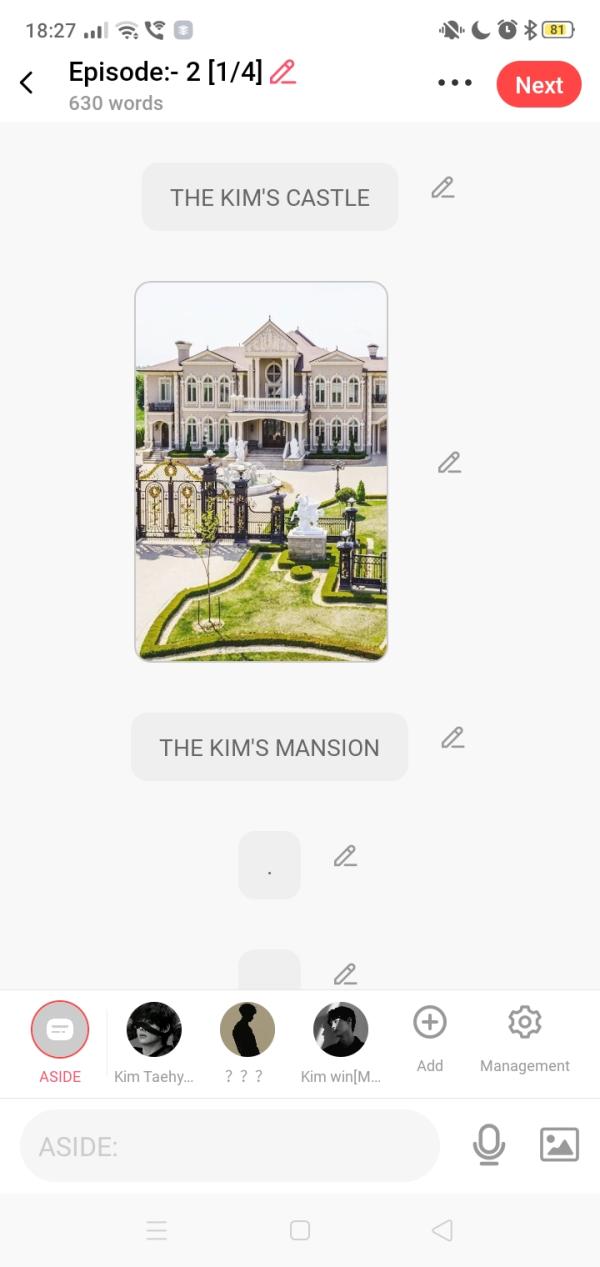
Task: Edit the mansion image entry
Action: pyautogui.click(x=449, y=463)
